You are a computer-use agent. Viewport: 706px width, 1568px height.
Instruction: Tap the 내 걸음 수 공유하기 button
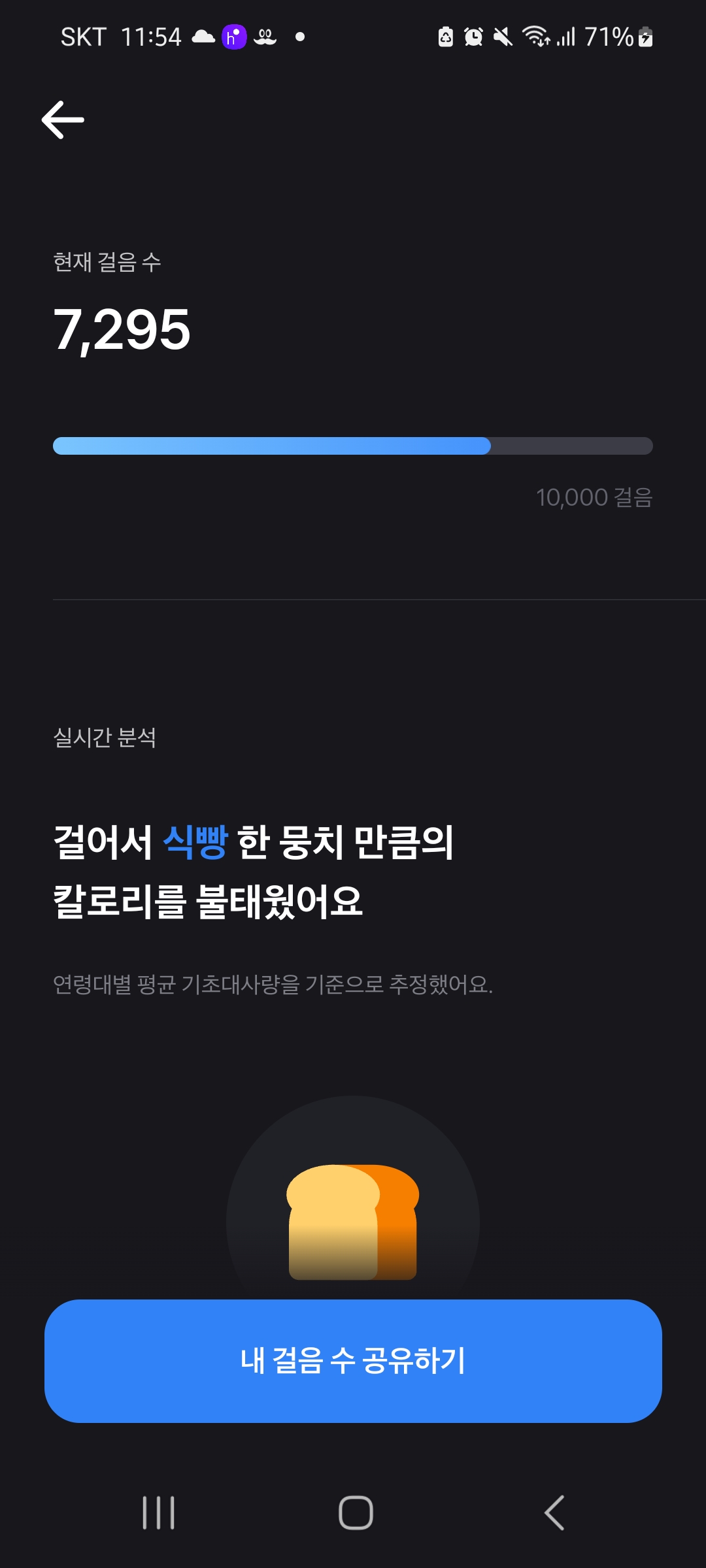353,1361
